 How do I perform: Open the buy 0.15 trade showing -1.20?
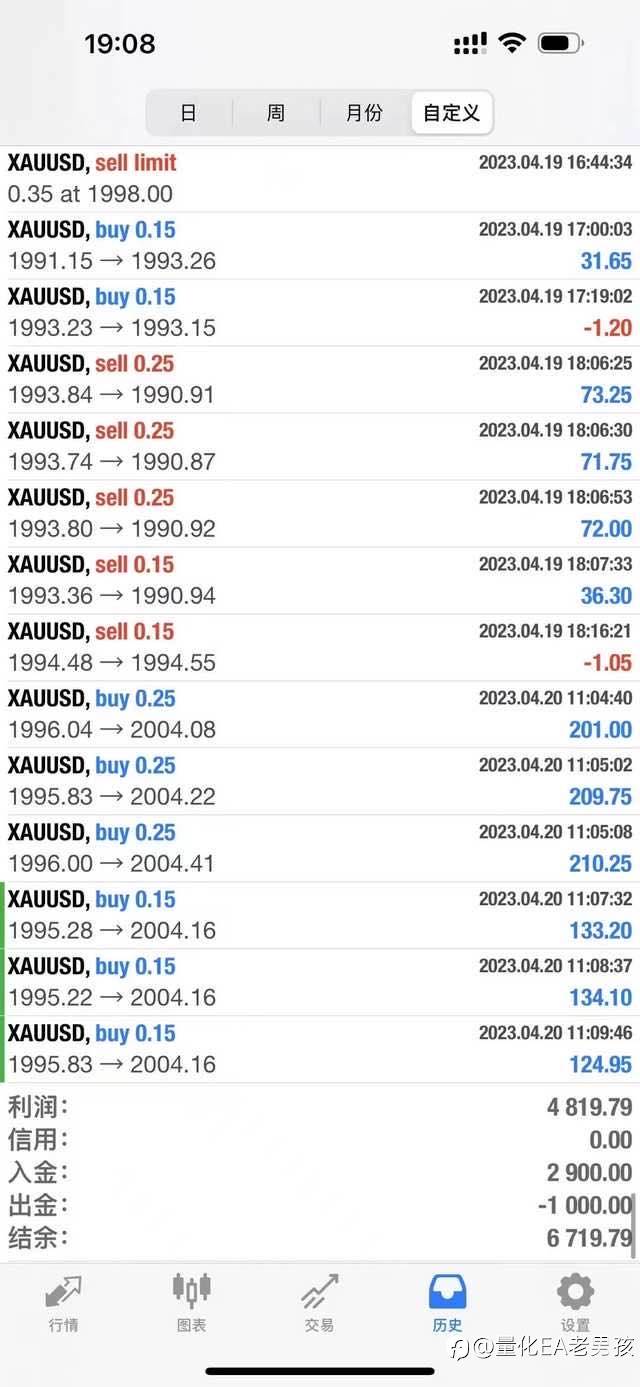(x=320, y=312)
